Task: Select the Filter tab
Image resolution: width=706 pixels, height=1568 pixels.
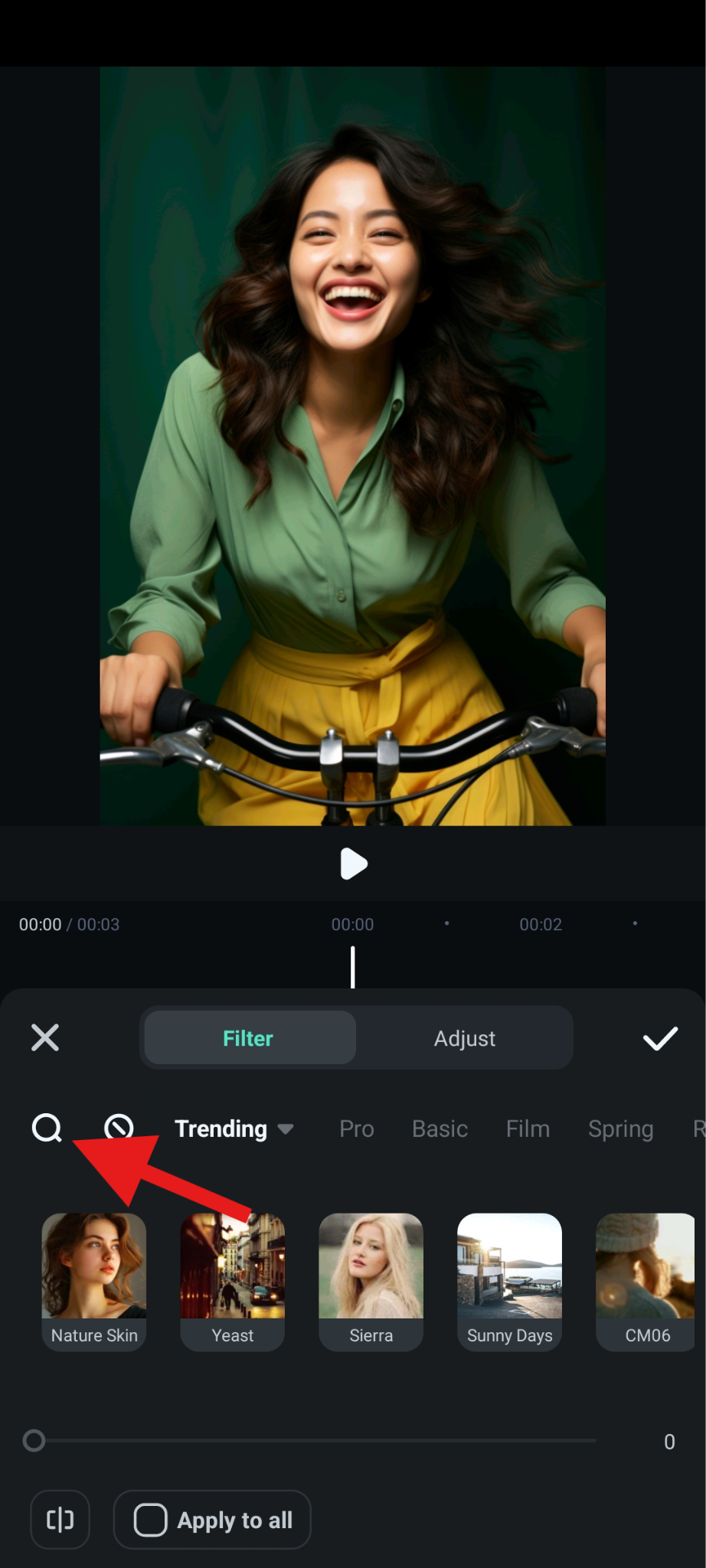Action: point(248,1038)
